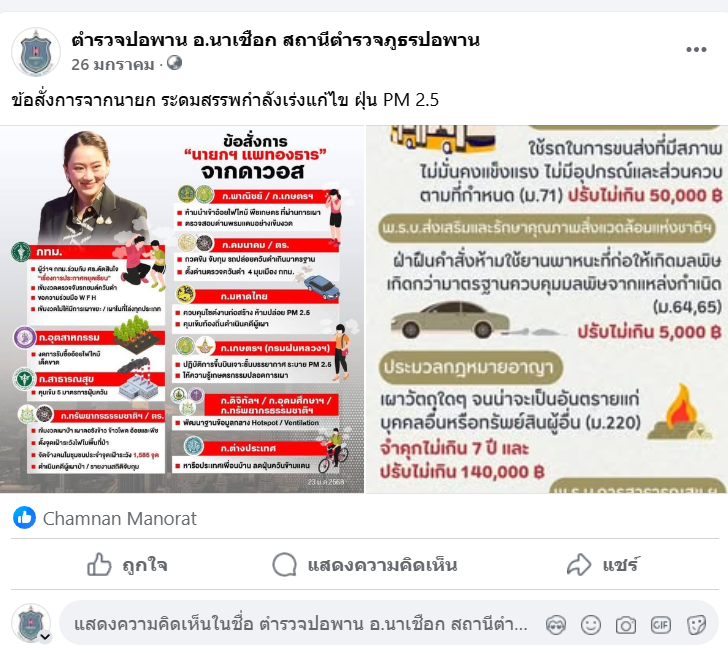This screenshot has width=728, height=653.
Task: Open the right image about fines and penalties
Action: tap(547, 309)
